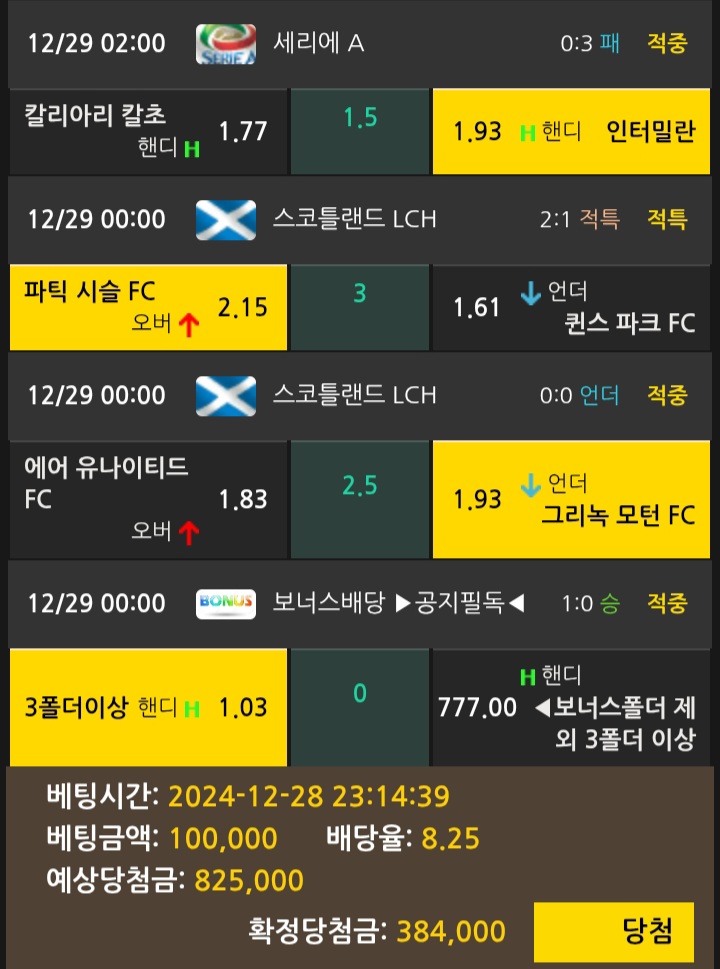Tap the 당첨 result button
This screenshot has height=969, width=720.
point(614,932)
